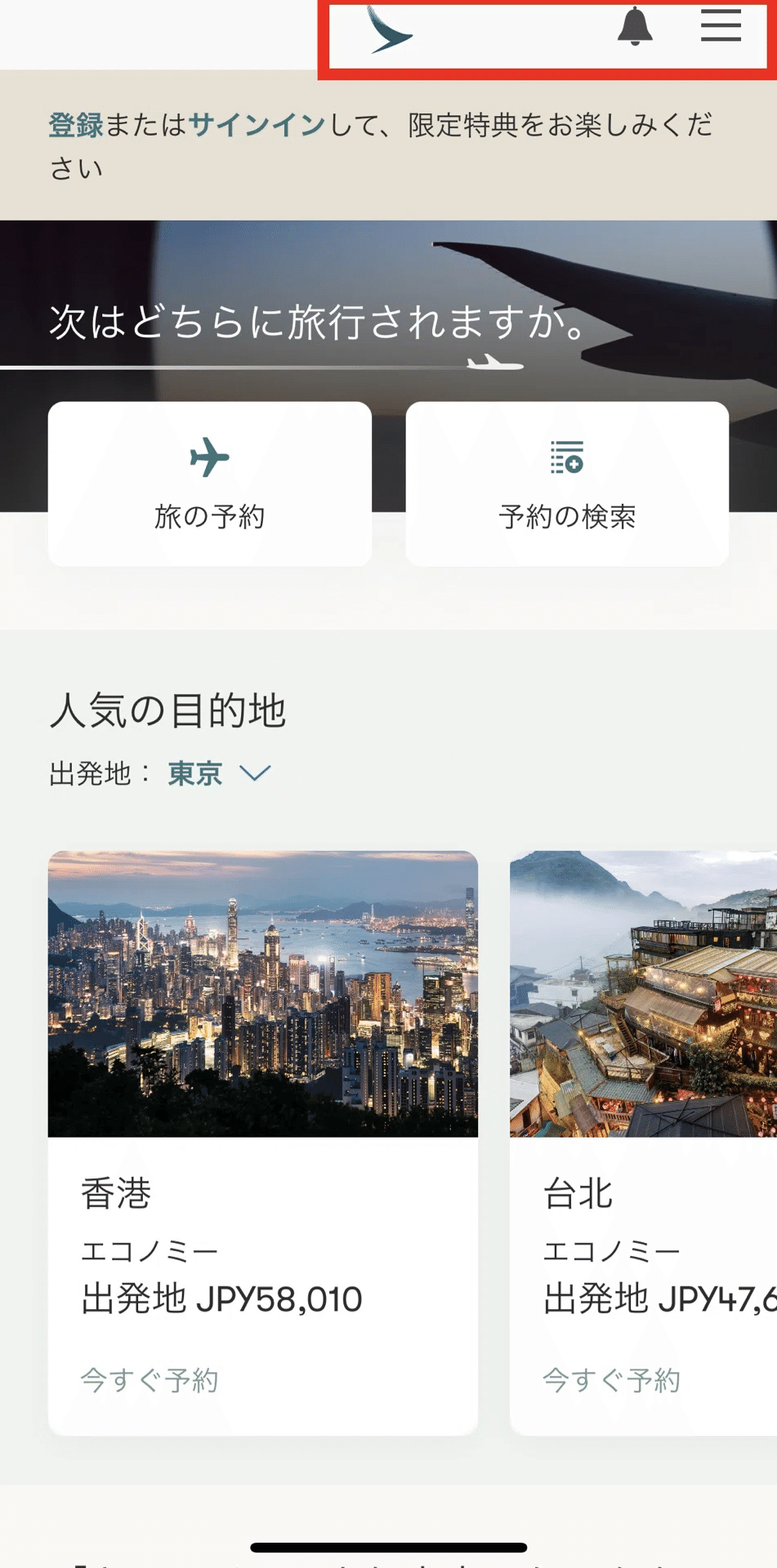This screenshot has width=777, height=1568.
Task: Tap the サインイン sign-in link
Action: pos(257,125)
